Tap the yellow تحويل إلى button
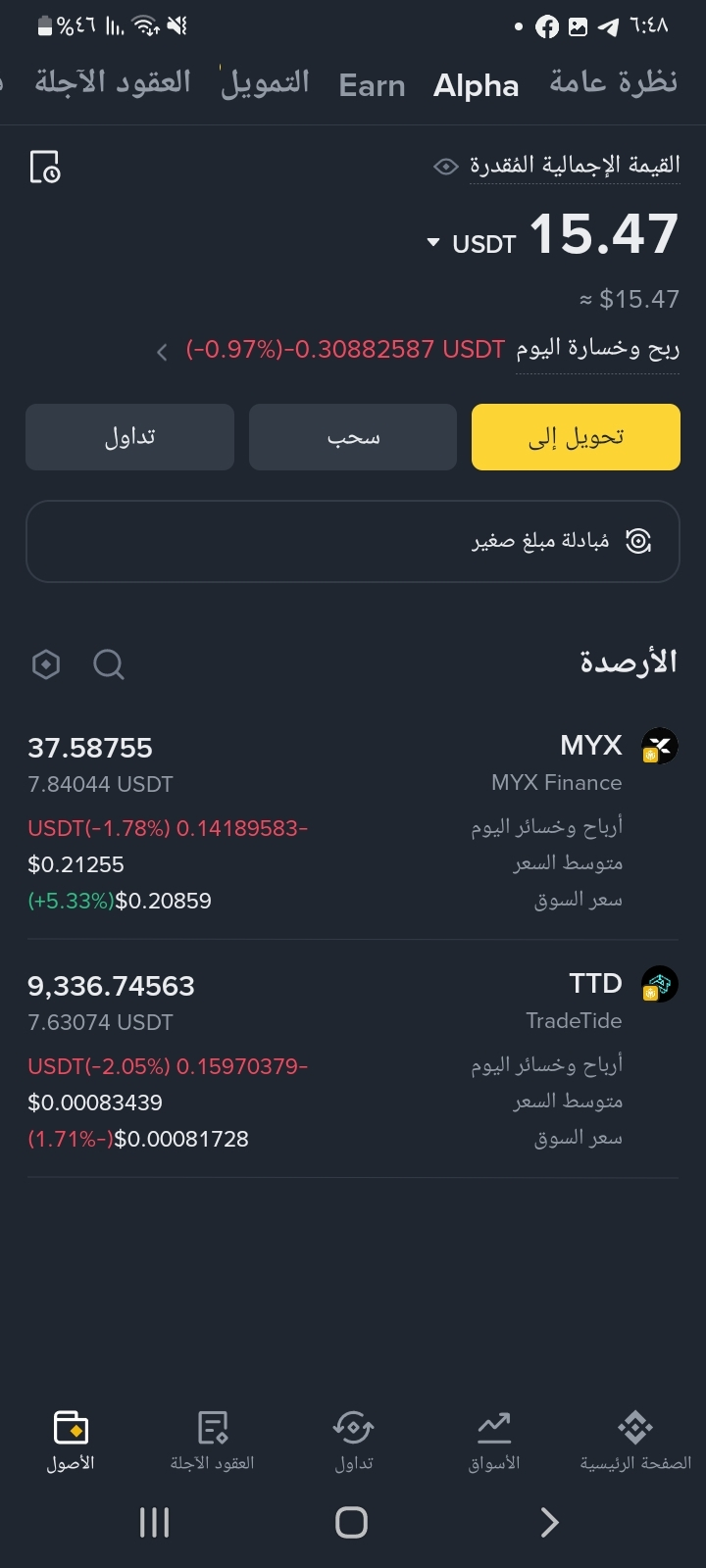 (x=576, y=437)
